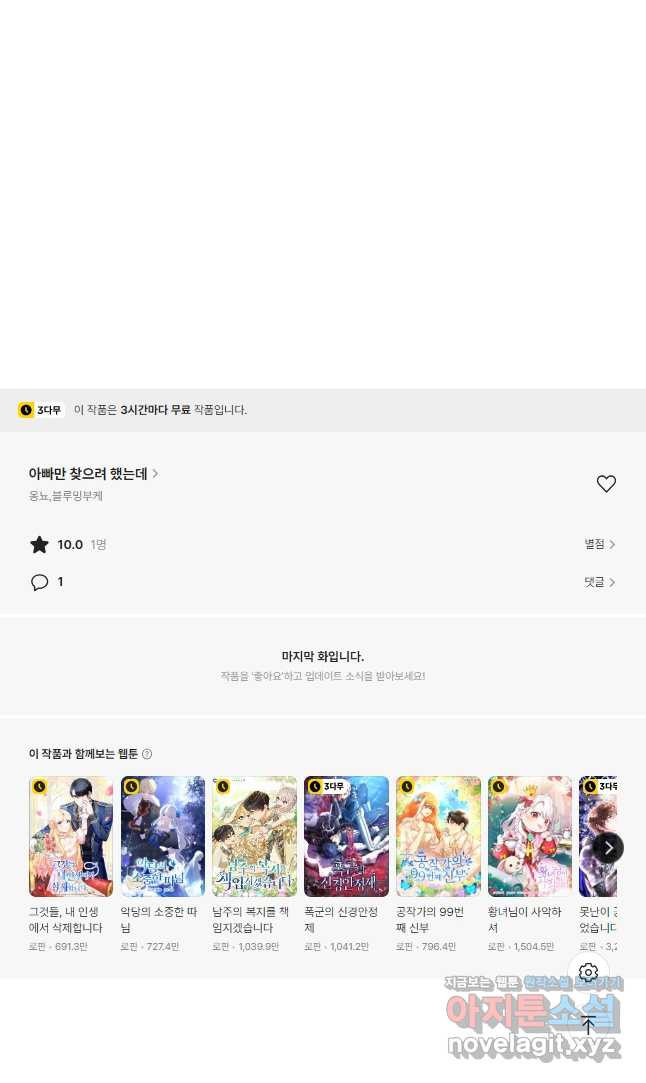
Task: Show next recommended webtoons with the arrow
Action: (x=608, y=848)
